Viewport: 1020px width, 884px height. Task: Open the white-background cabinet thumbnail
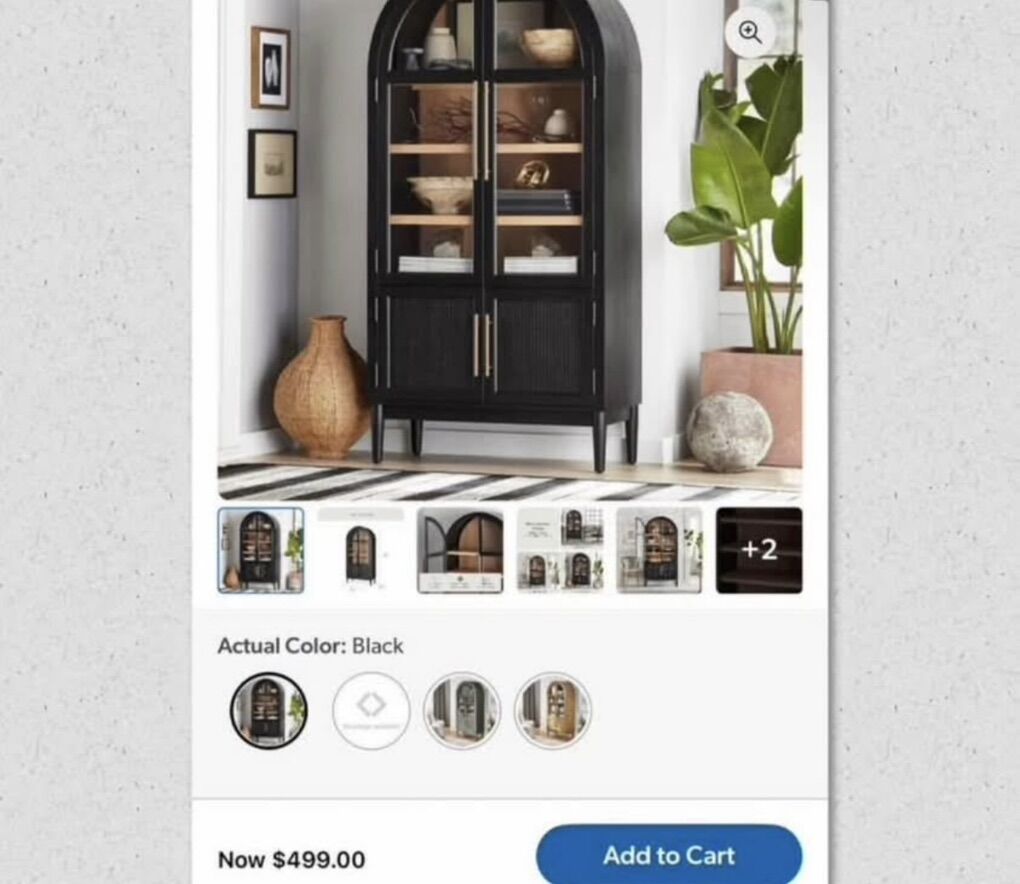361,550
